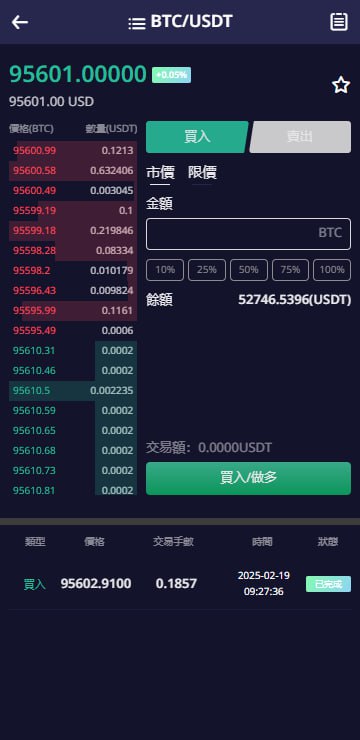Open the completed 買入 order at 95602.9100
360x740 pixels.
pos(180,584)
